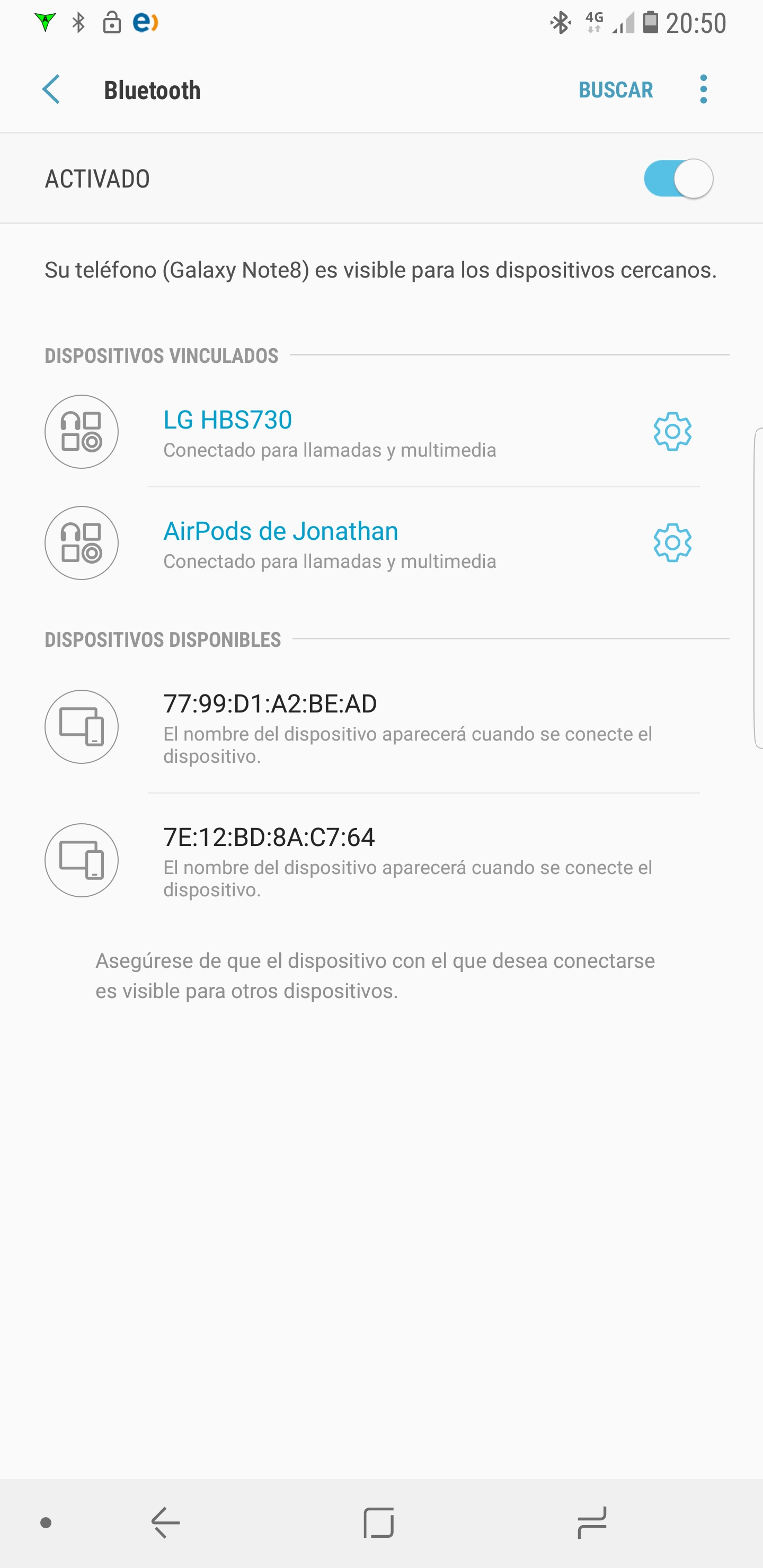Viewport: 763px width, 1568px height.
Task: Turn off the Bluetooth ACTIVADO switch
Action: [x=678, y=179]
